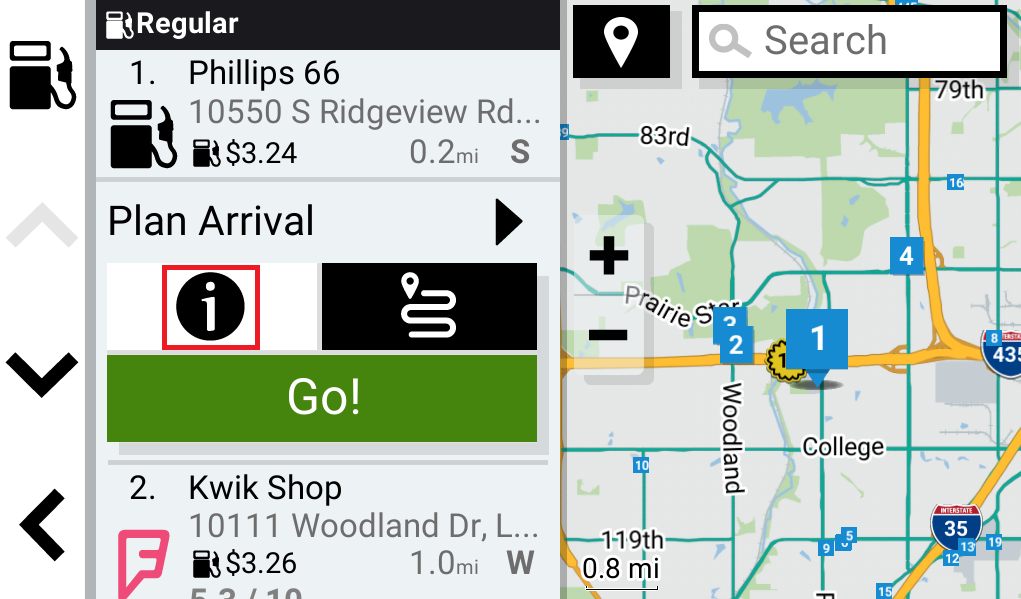Viewport: 1021px width, 599px height.
Task: Open info for Phillips 66
Action: click(211, 308)
